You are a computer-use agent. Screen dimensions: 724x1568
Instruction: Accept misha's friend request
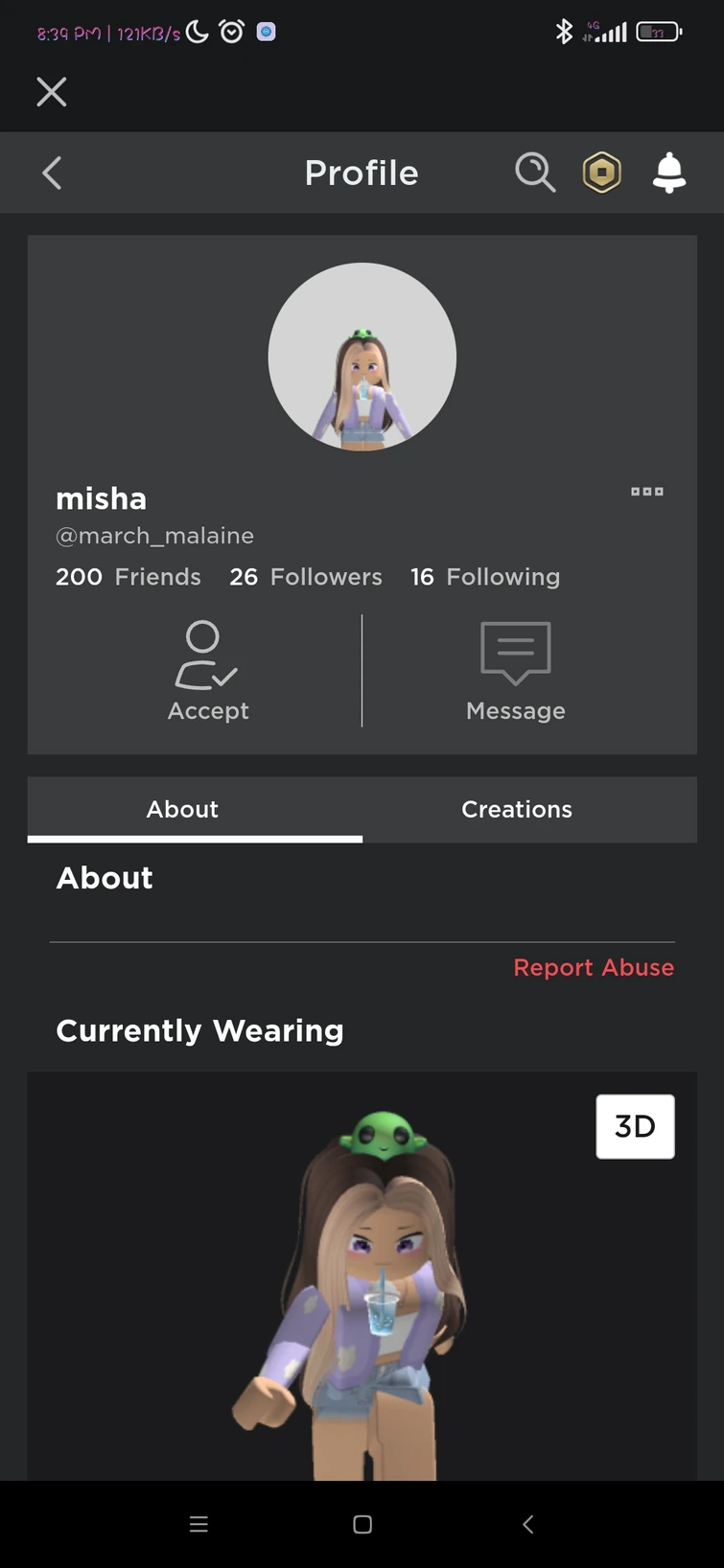click(x=207, y=671)
